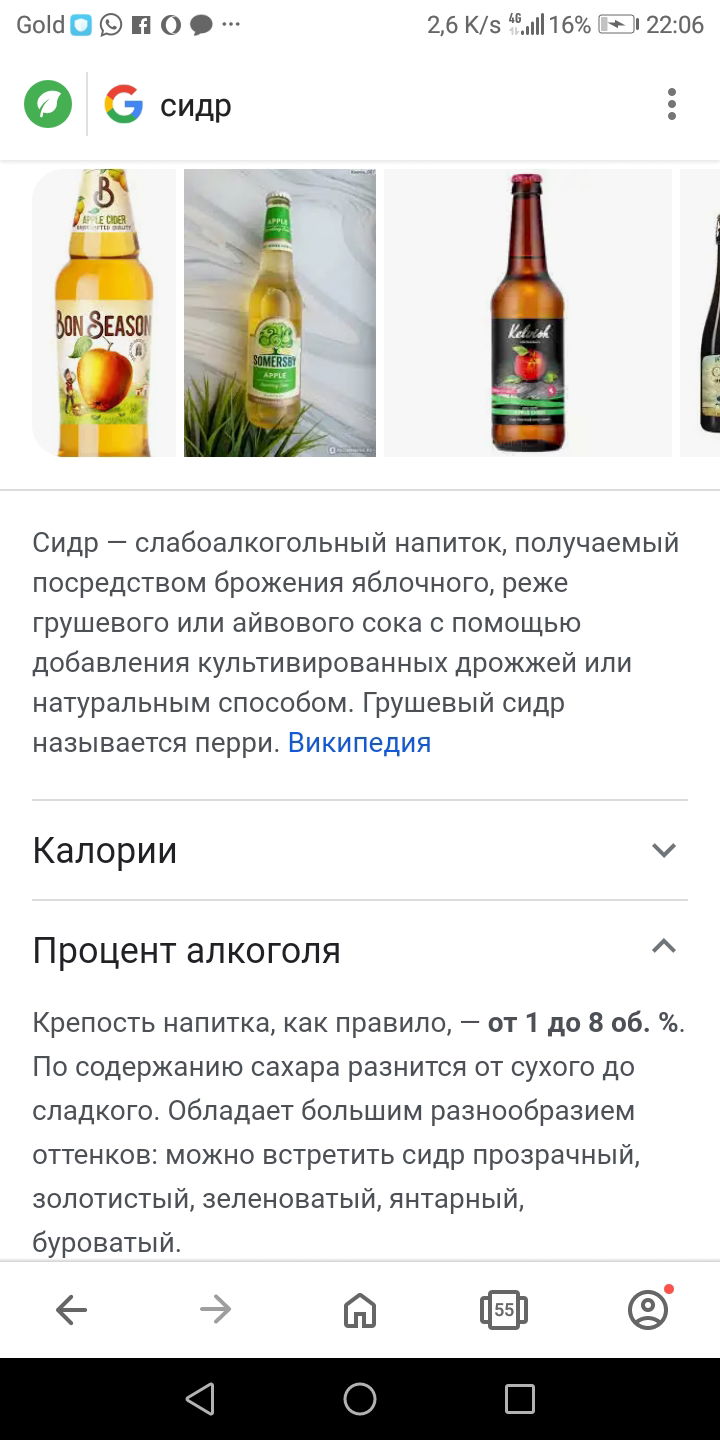Collapse the Процент алкоголя section
This screenshot has height=1440, width=720.
360,949
